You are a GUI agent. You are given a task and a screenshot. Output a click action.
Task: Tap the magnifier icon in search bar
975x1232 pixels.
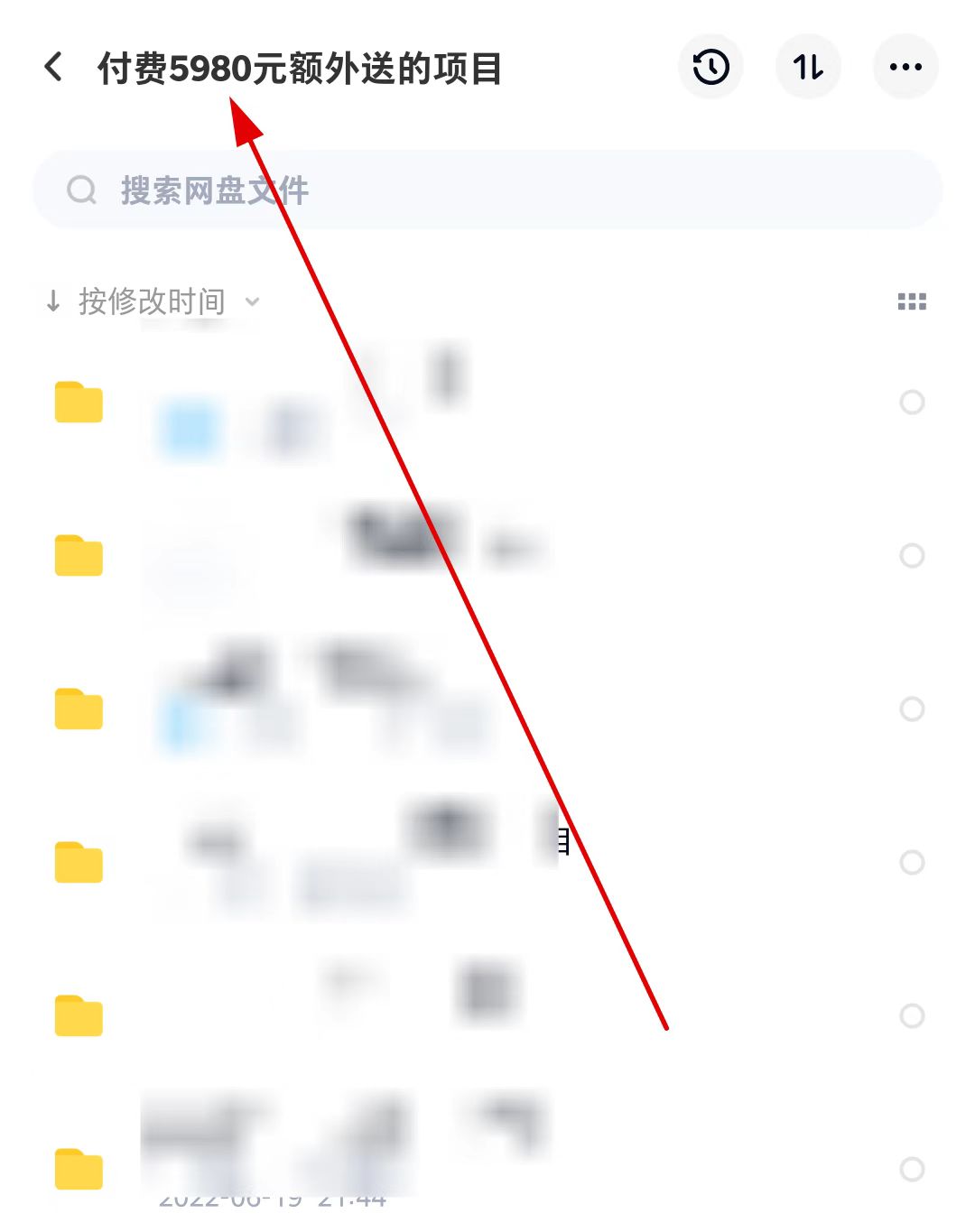tap(82, 190)
